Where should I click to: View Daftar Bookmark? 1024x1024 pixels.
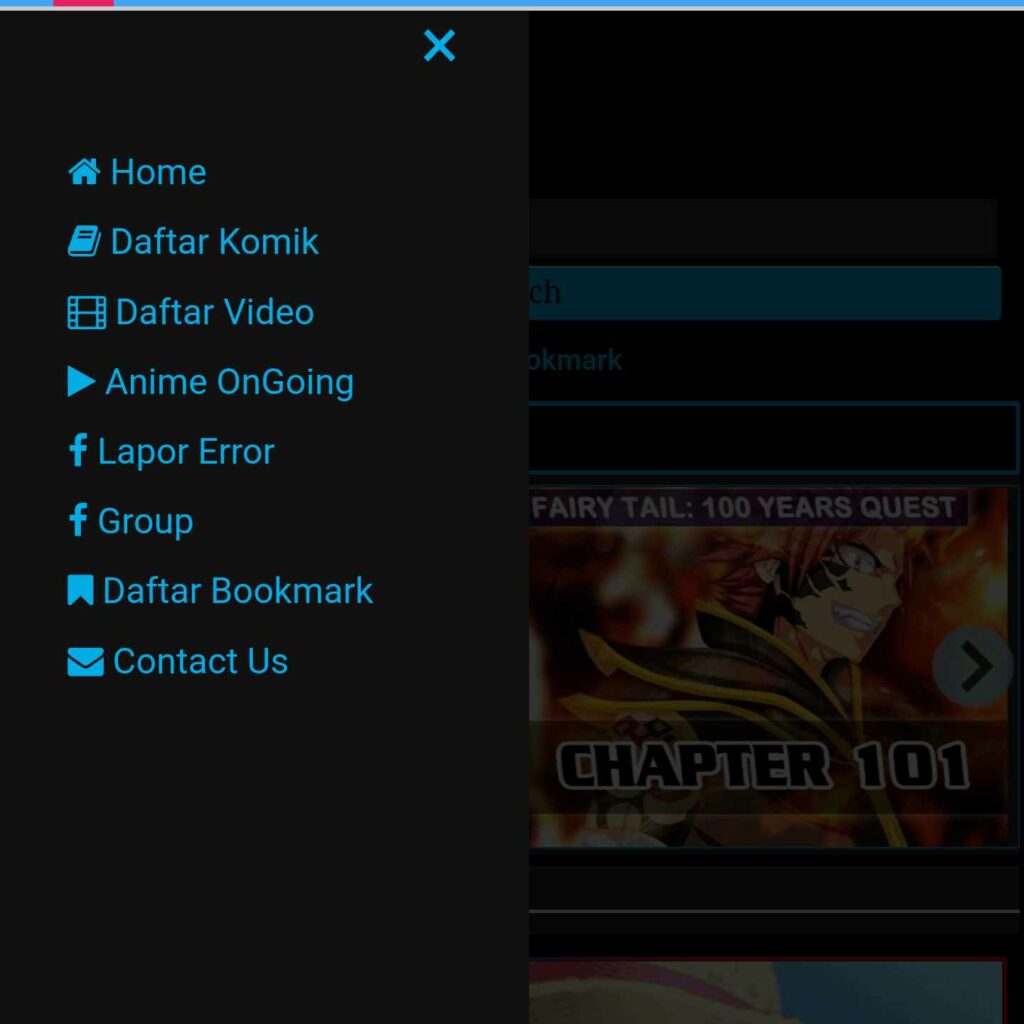point(220,591)
